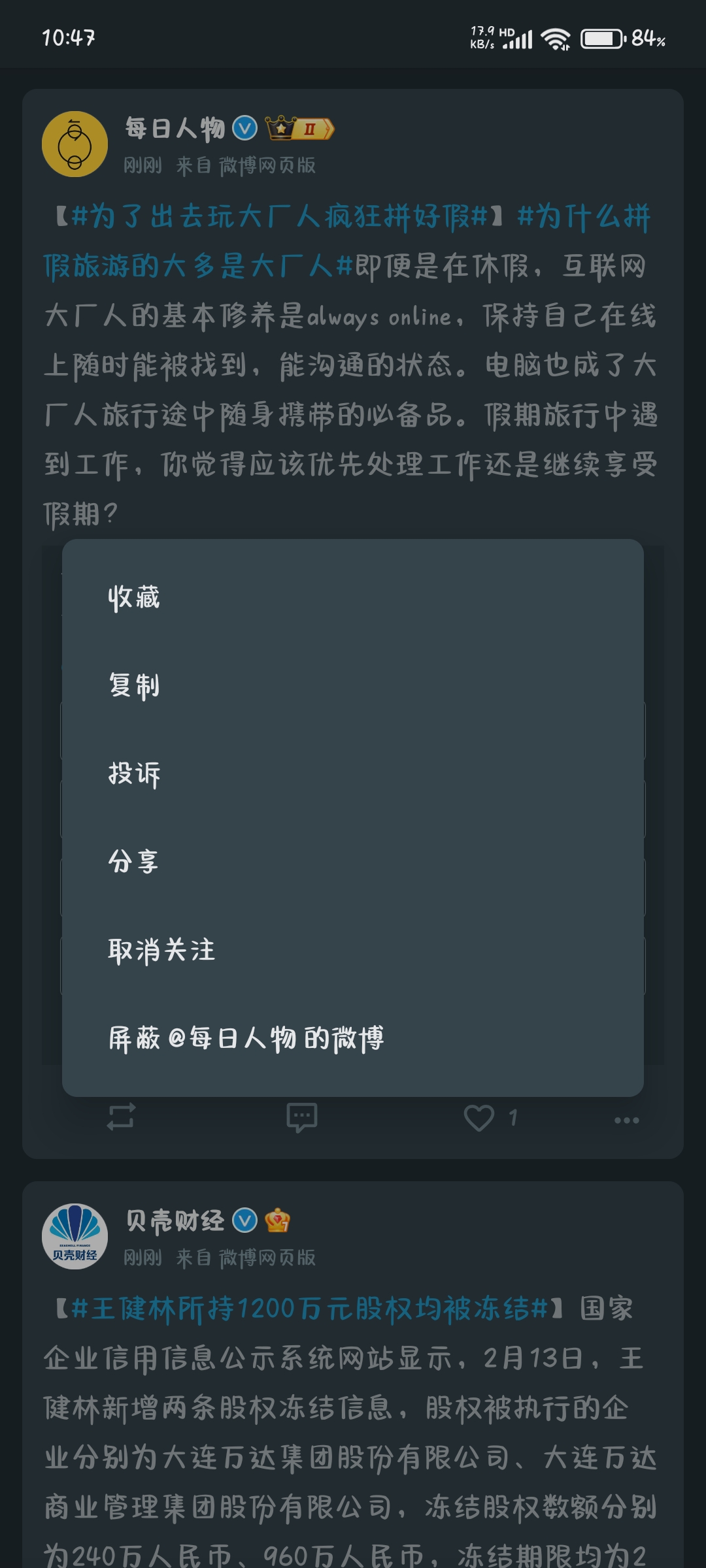Like the 每日人物 post
Viewport: 706px width, 1568px height.
[479, 1118]
